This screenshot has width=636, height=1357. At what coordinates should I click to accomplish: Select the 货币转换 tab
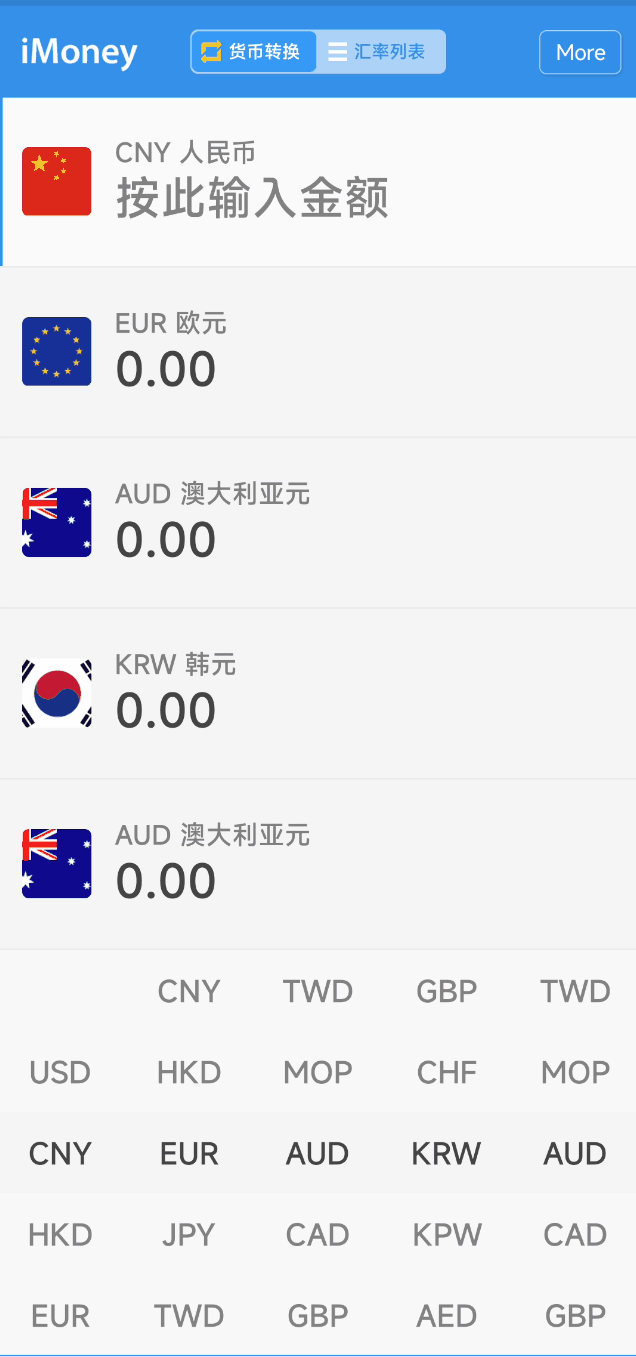click(254, 52)
